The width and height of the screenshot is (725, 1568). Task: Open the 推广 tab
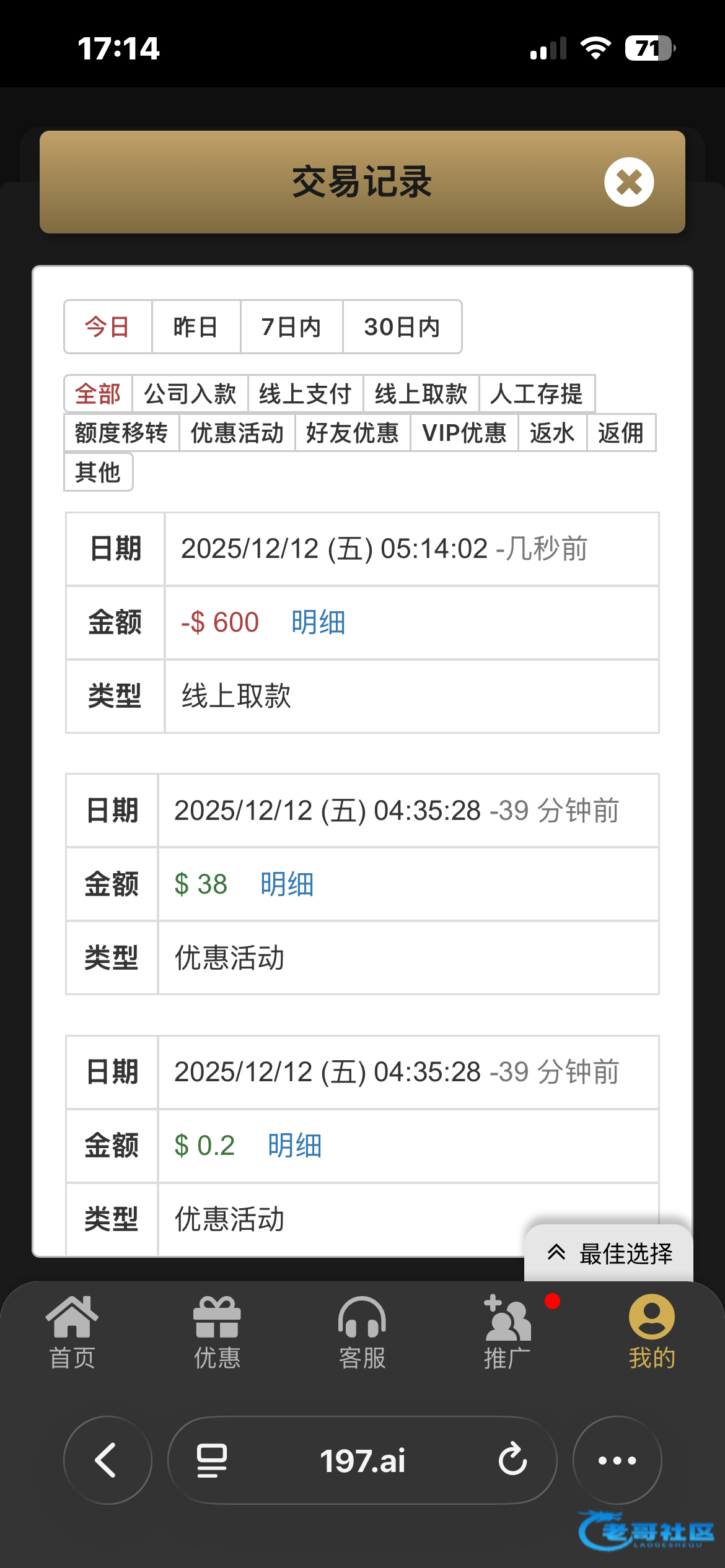pyautogui.click(x=507, y=1333)
